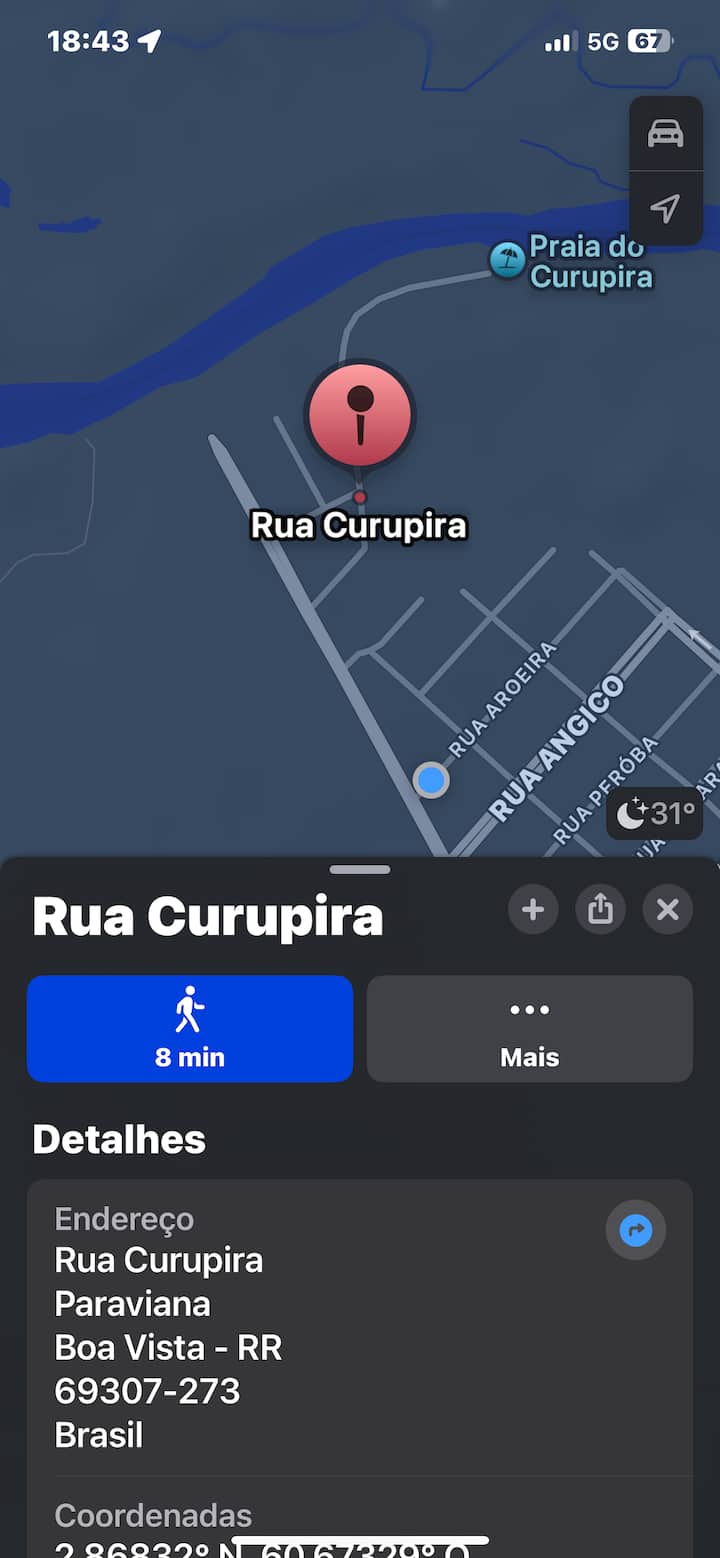720x1558 pixels.
Task: Center map on my current location
Action: click(665, 208)
